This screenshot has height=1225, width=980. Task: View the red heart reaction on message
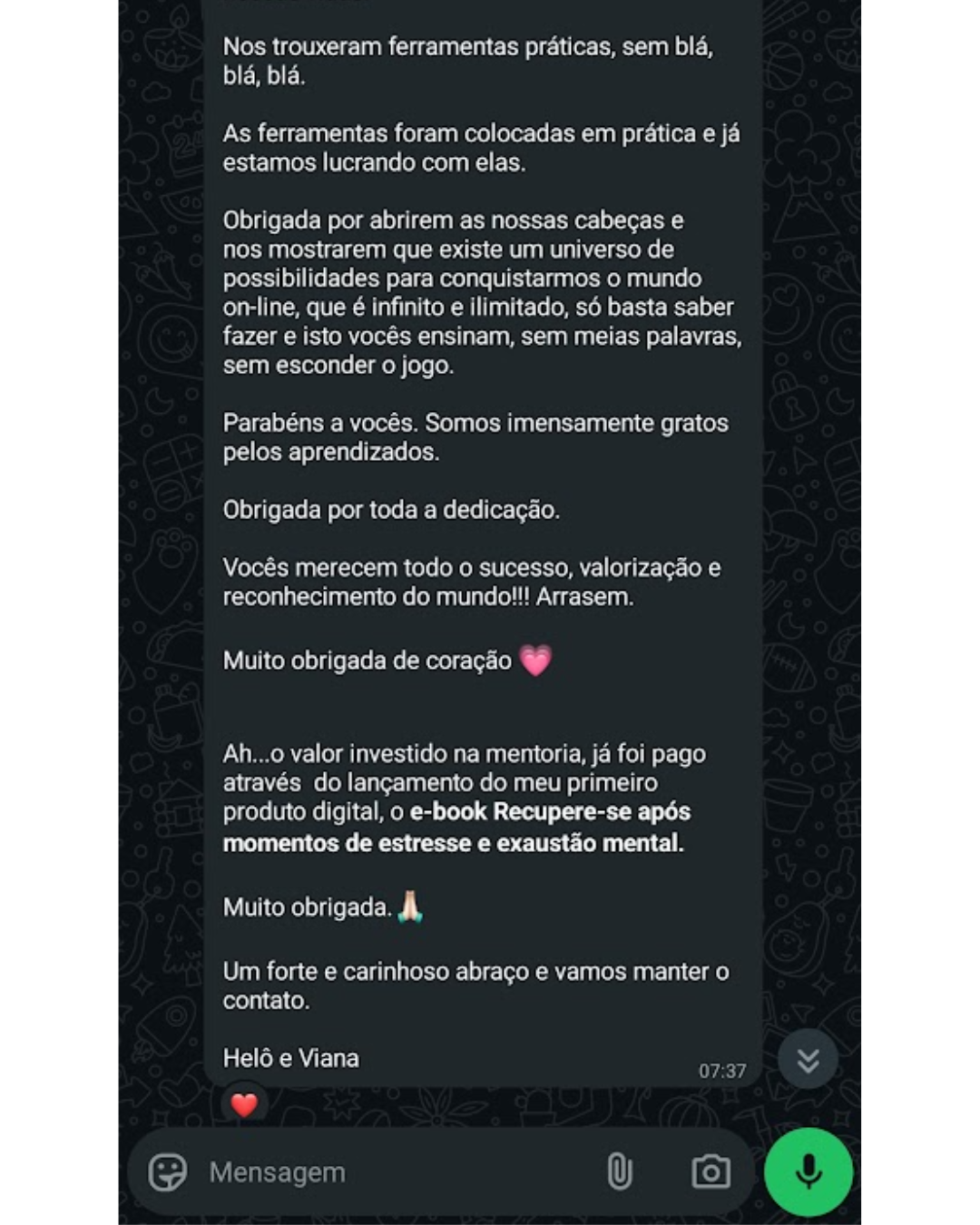pyautogui.click(x=244, y=1104)
